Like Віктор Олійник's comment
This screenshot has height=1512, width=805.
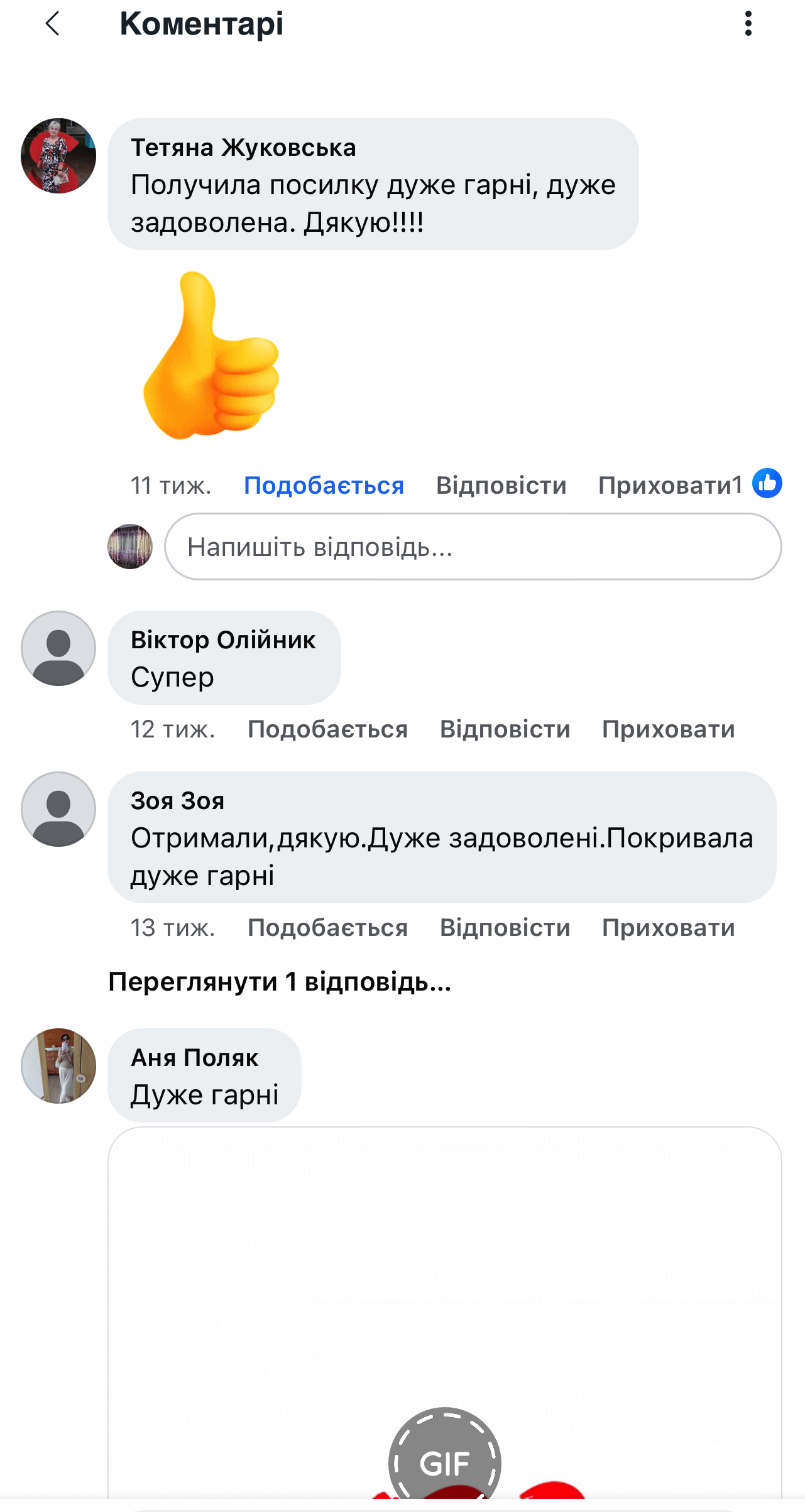(327, 729)
